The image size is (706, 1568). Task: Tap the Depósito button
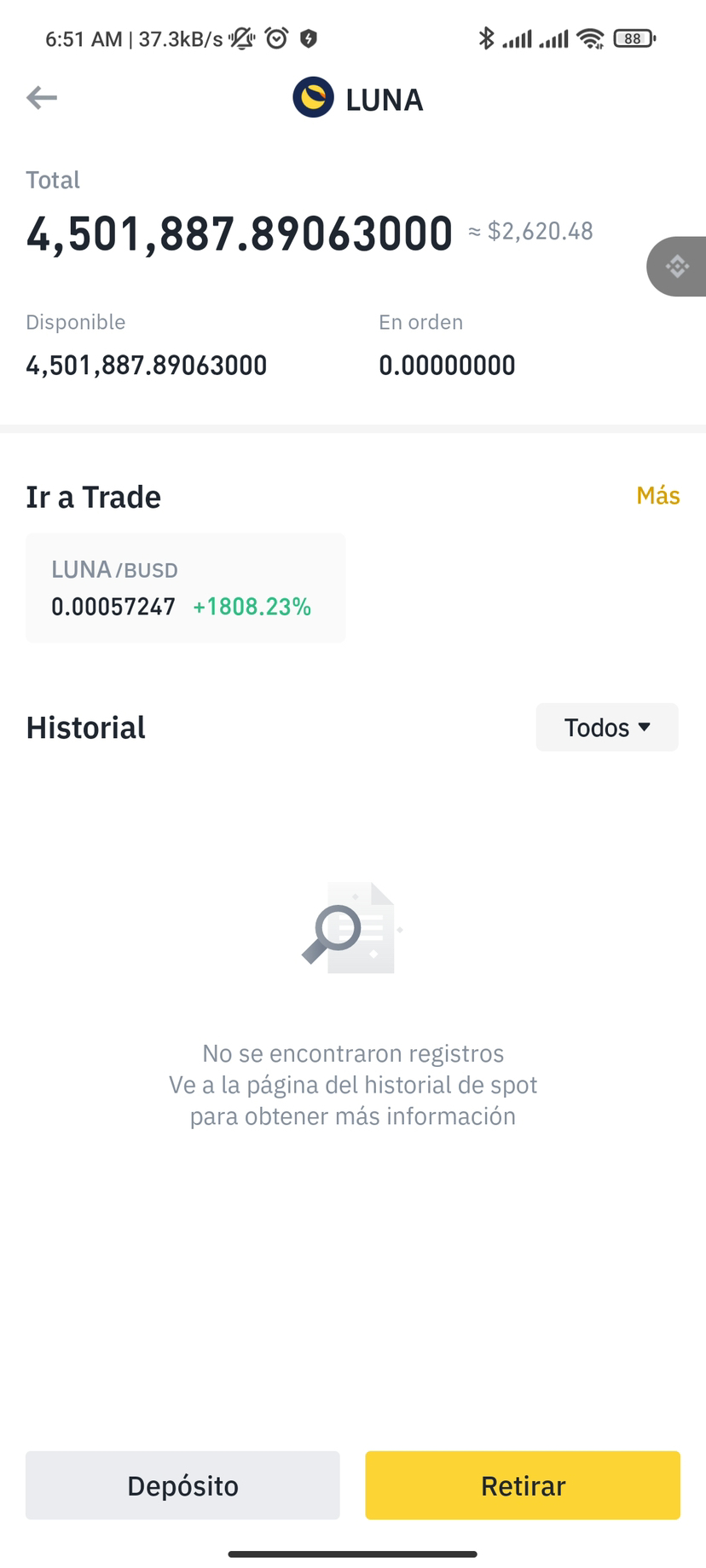click(x=182, y=1485)
